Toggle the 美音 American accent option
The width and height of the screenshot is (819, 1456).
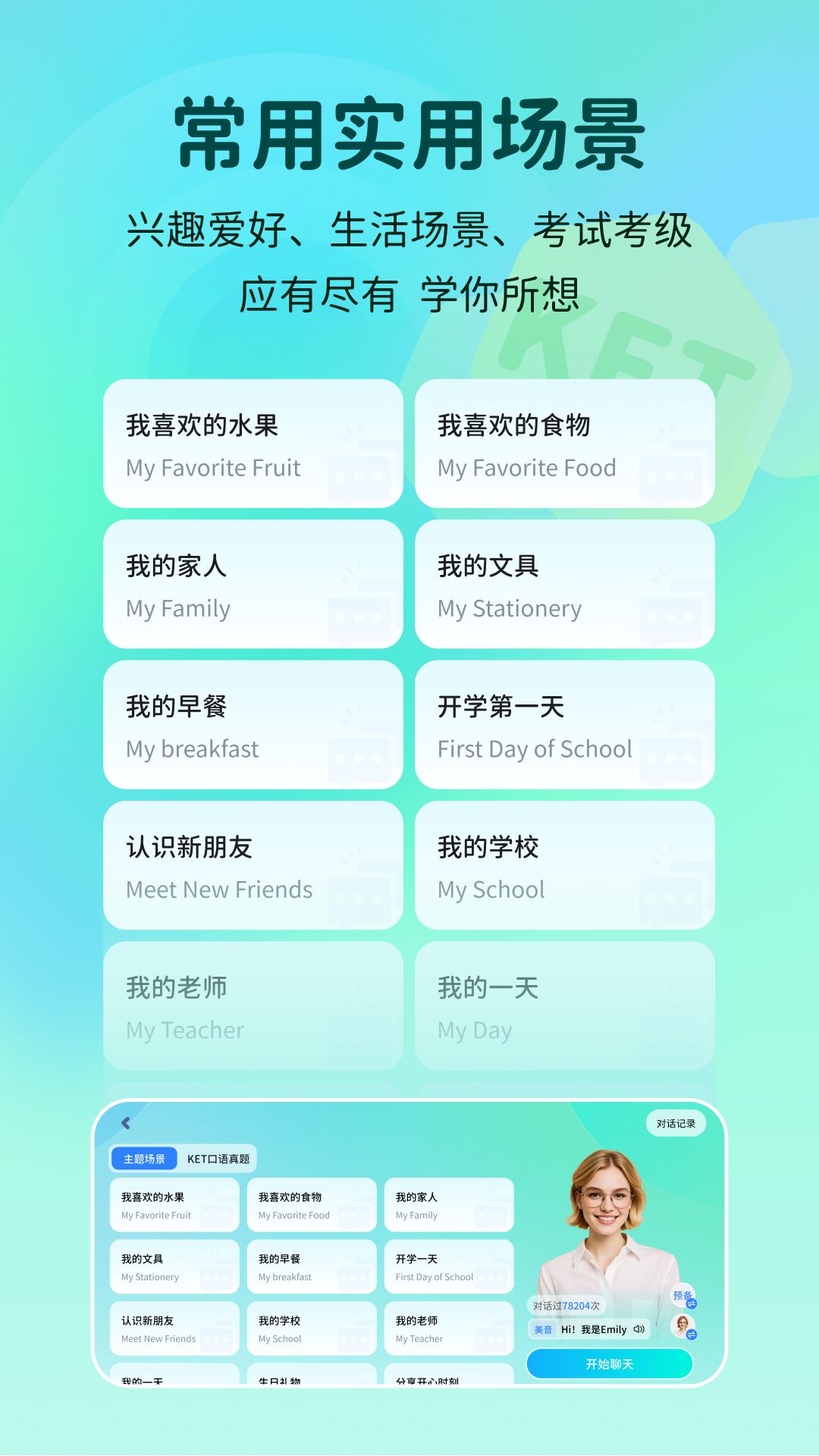coord(543,1329)
